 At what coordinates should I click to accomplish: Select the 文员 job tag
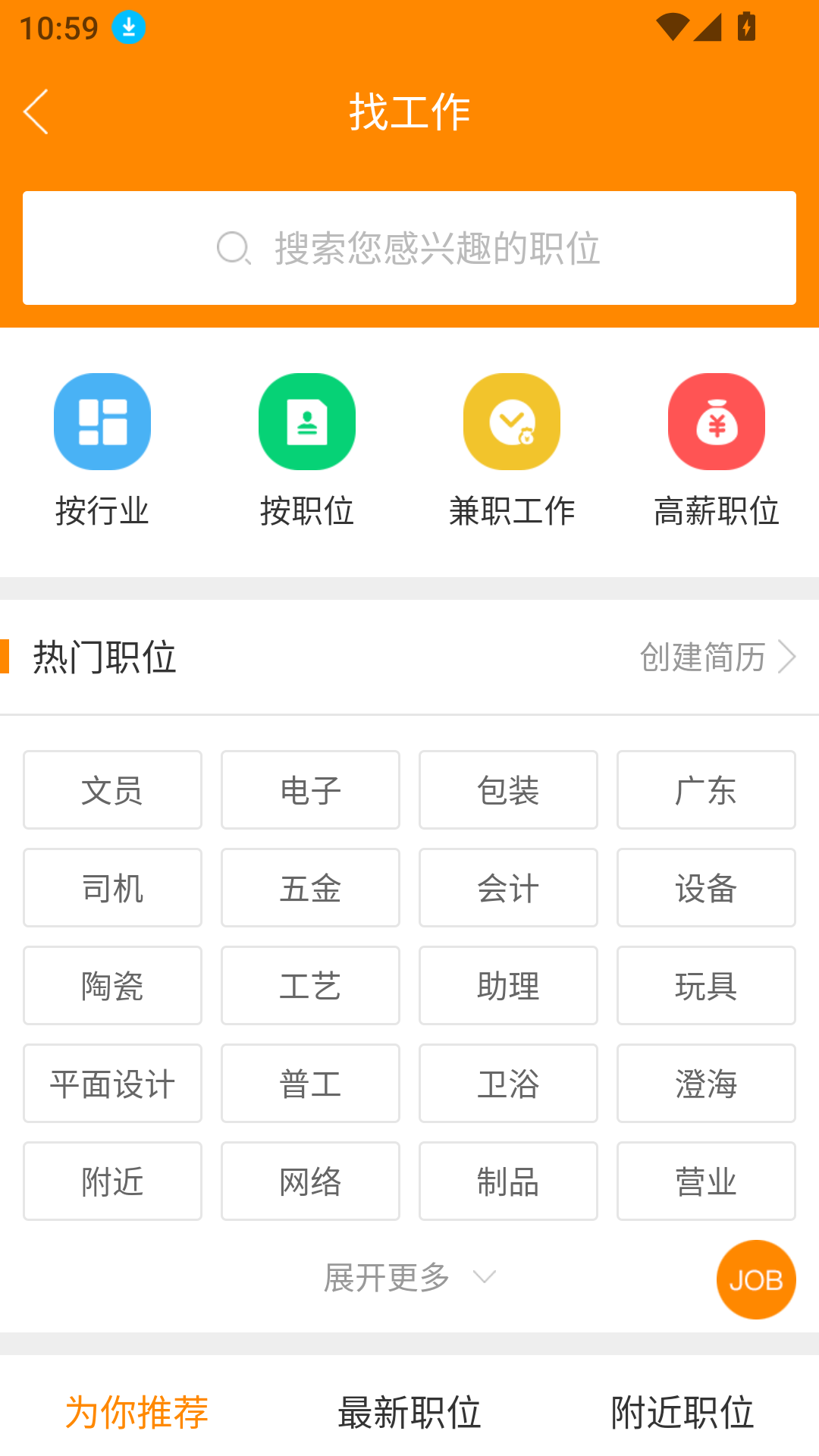111,789
